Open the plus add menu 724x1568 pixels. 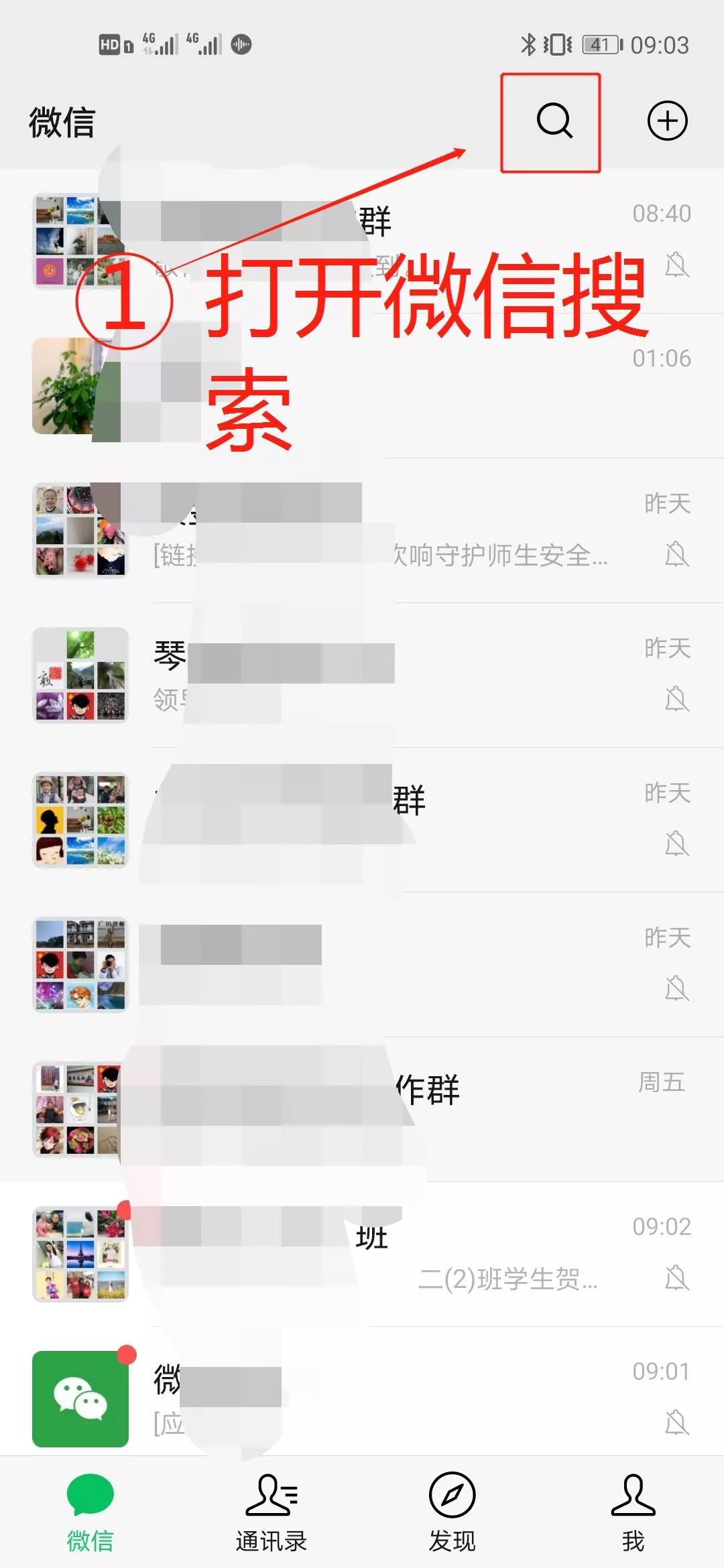667,121
